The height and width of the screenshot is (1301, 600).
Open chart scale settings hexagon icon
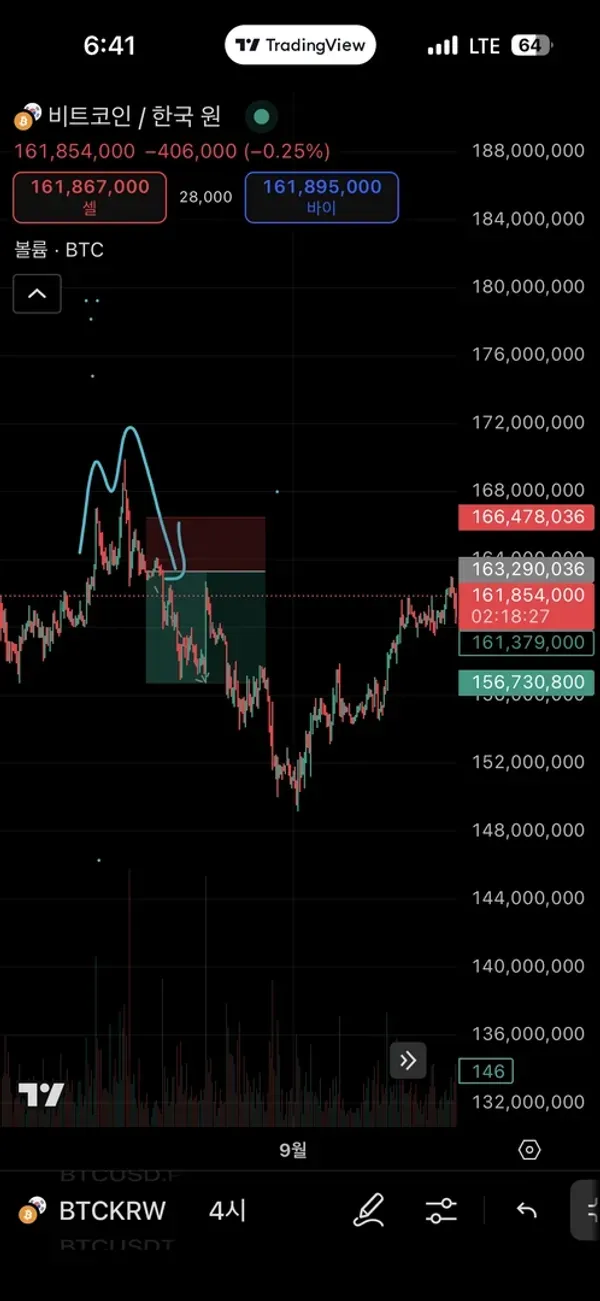tap(529, 1150)
